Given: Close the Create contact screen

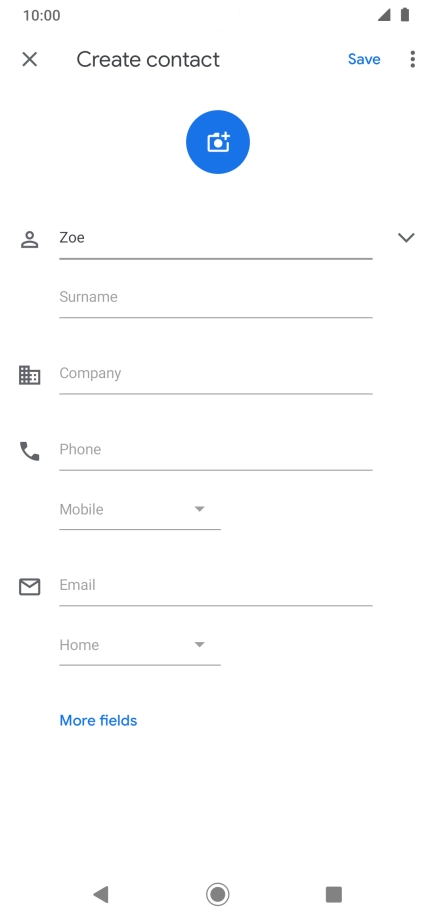Looking at the screenshot, I should 29,59.
